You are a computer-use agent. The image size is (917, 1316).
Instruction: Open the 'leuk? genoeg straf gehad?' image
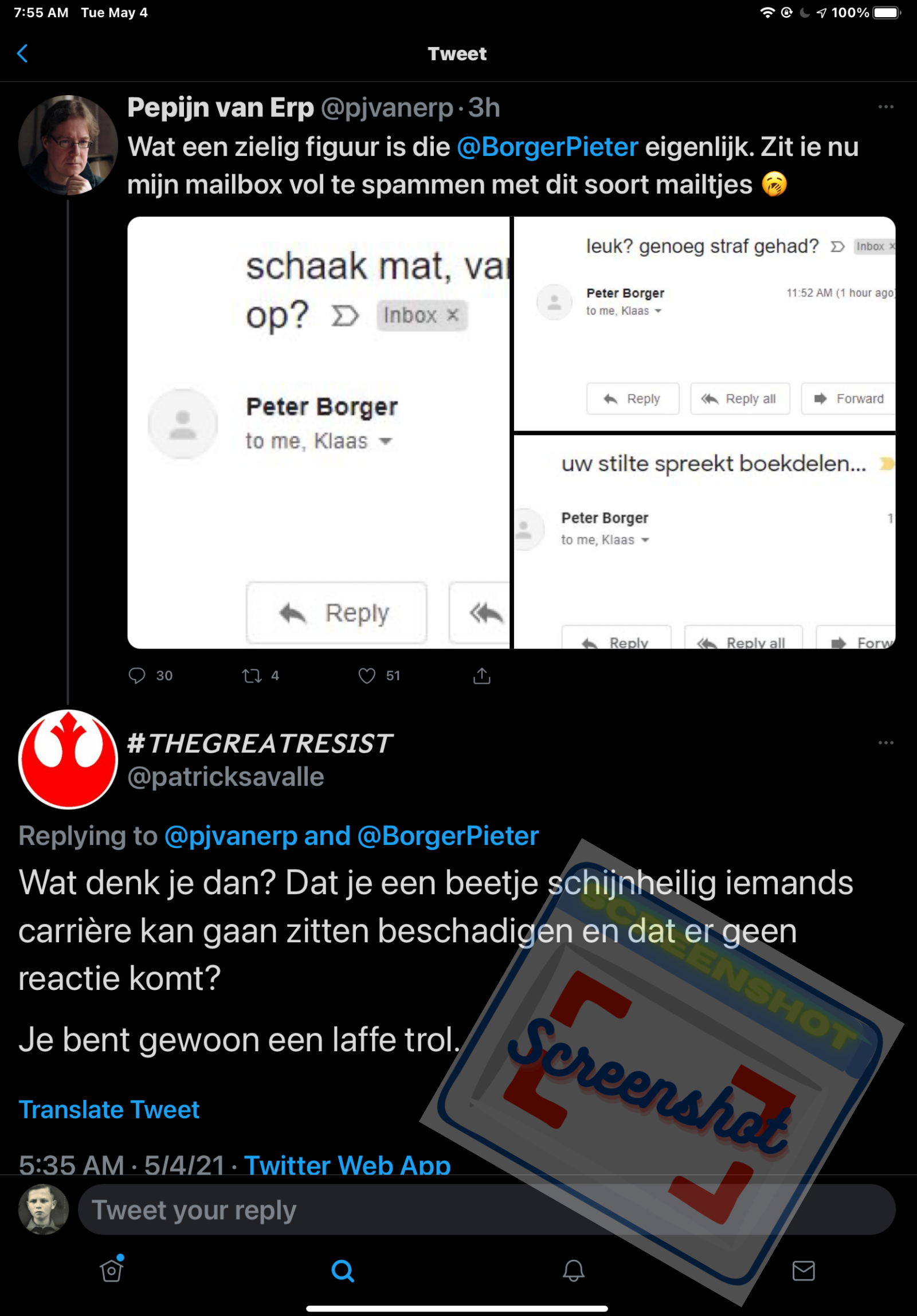click(x=704, y=323)
